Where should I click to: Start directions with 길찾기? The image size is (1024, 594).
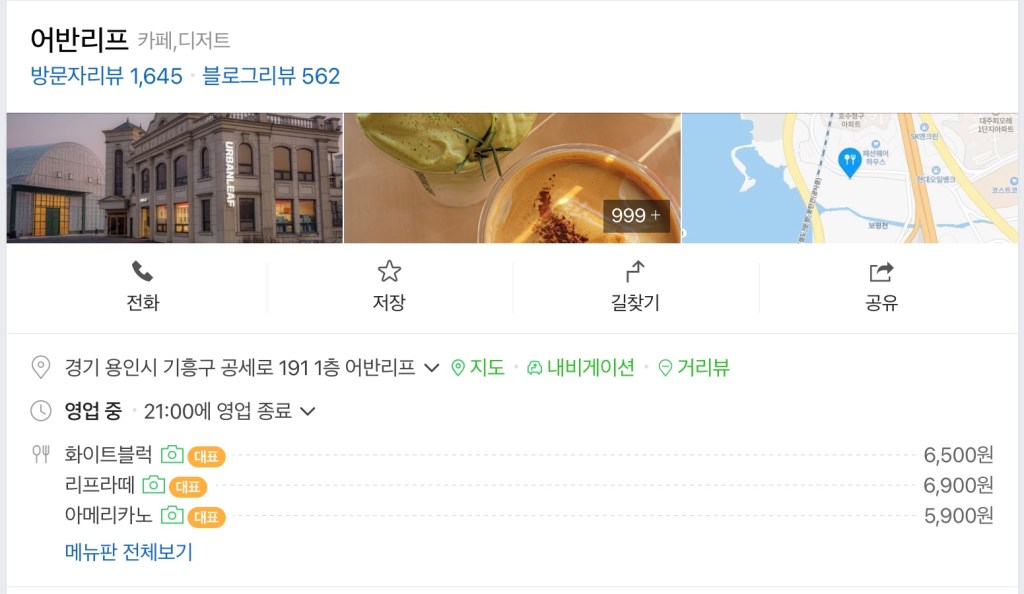click(x=635, y=286)
